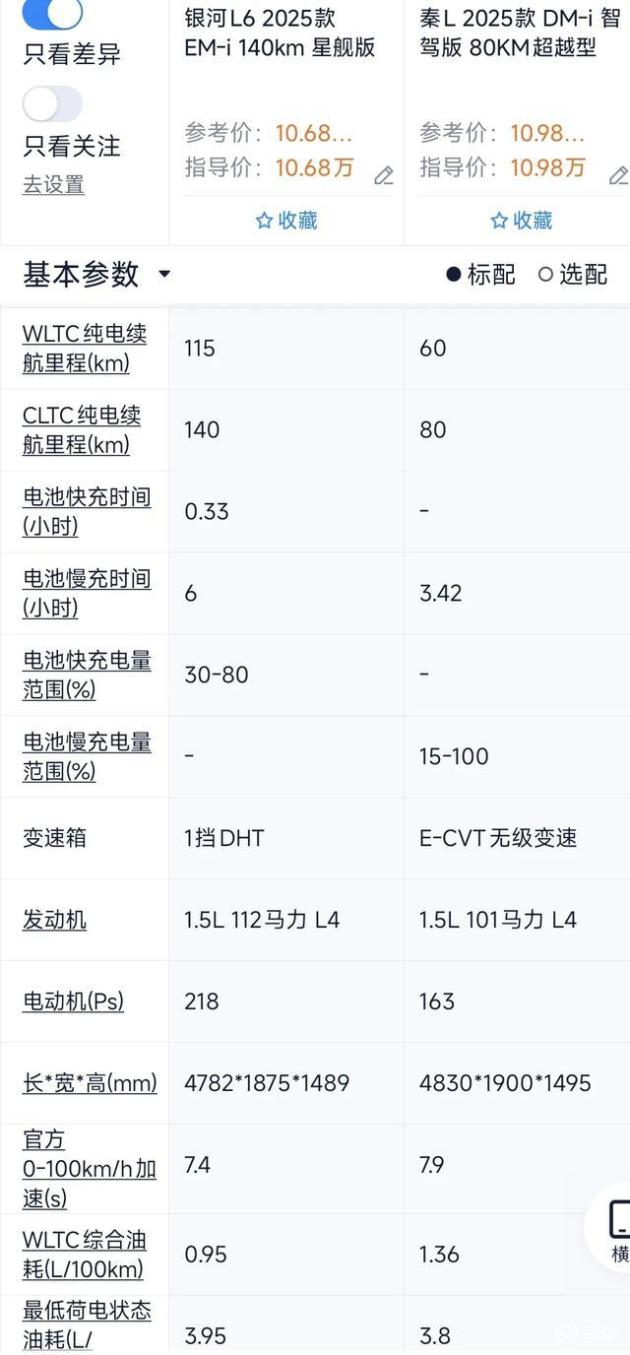Edit the price of 秦L 2025款 DM-i

[619, 176]
